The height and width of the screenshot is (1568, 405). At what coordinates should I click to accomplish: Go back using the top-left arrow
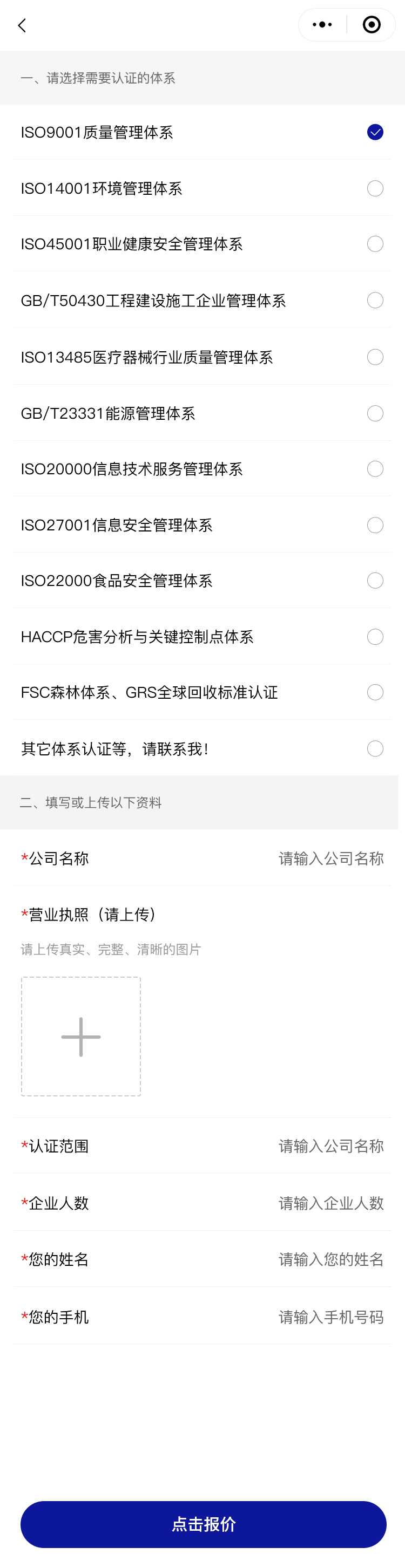click(x=23, y=25)
